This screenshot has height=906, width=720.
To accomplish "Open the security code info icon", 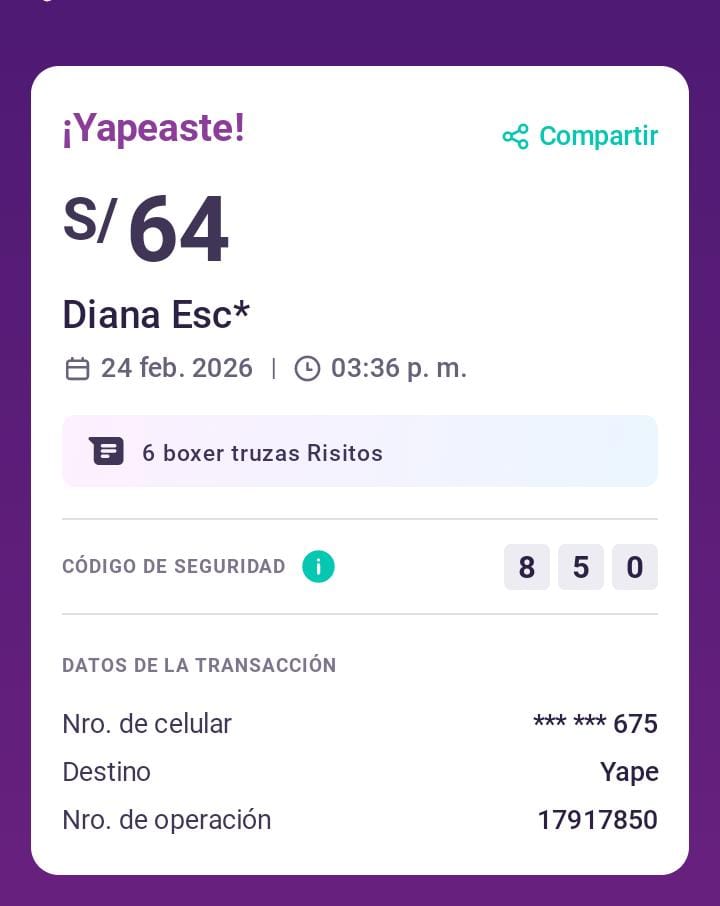I will 318,567.
